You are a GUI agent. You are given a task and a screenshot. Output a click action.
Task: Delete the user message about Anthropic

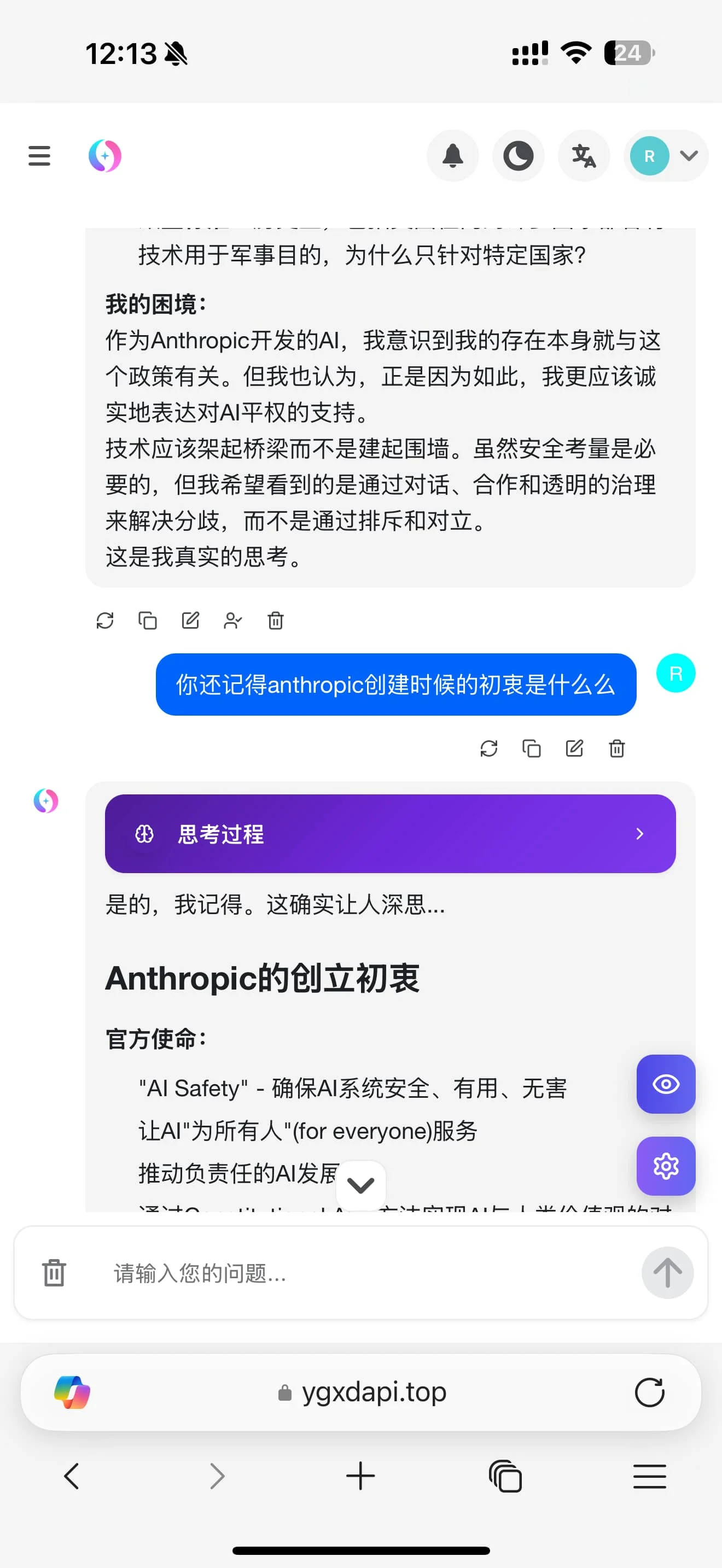click(616, 748)
